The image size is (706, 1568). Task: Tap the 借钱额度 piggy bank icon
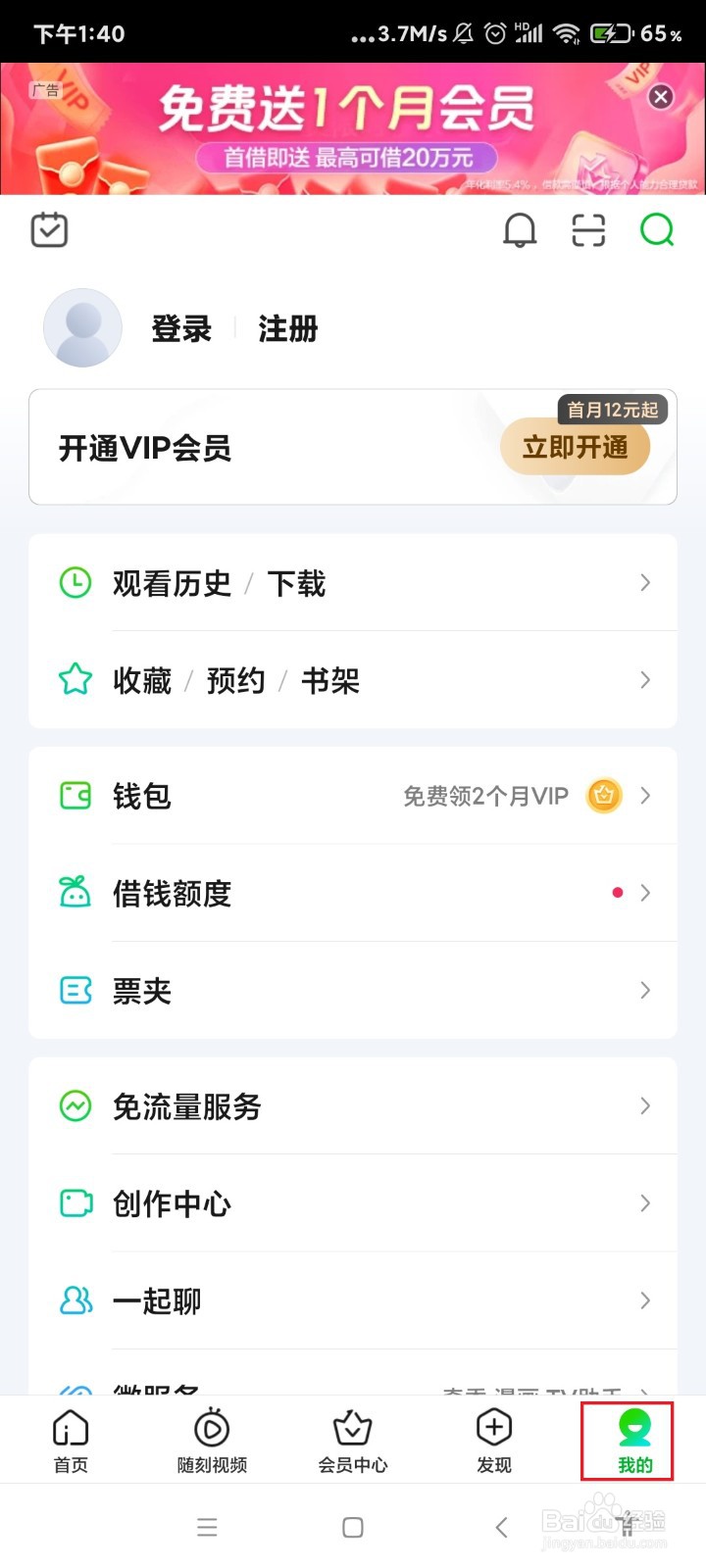point(74,893)
